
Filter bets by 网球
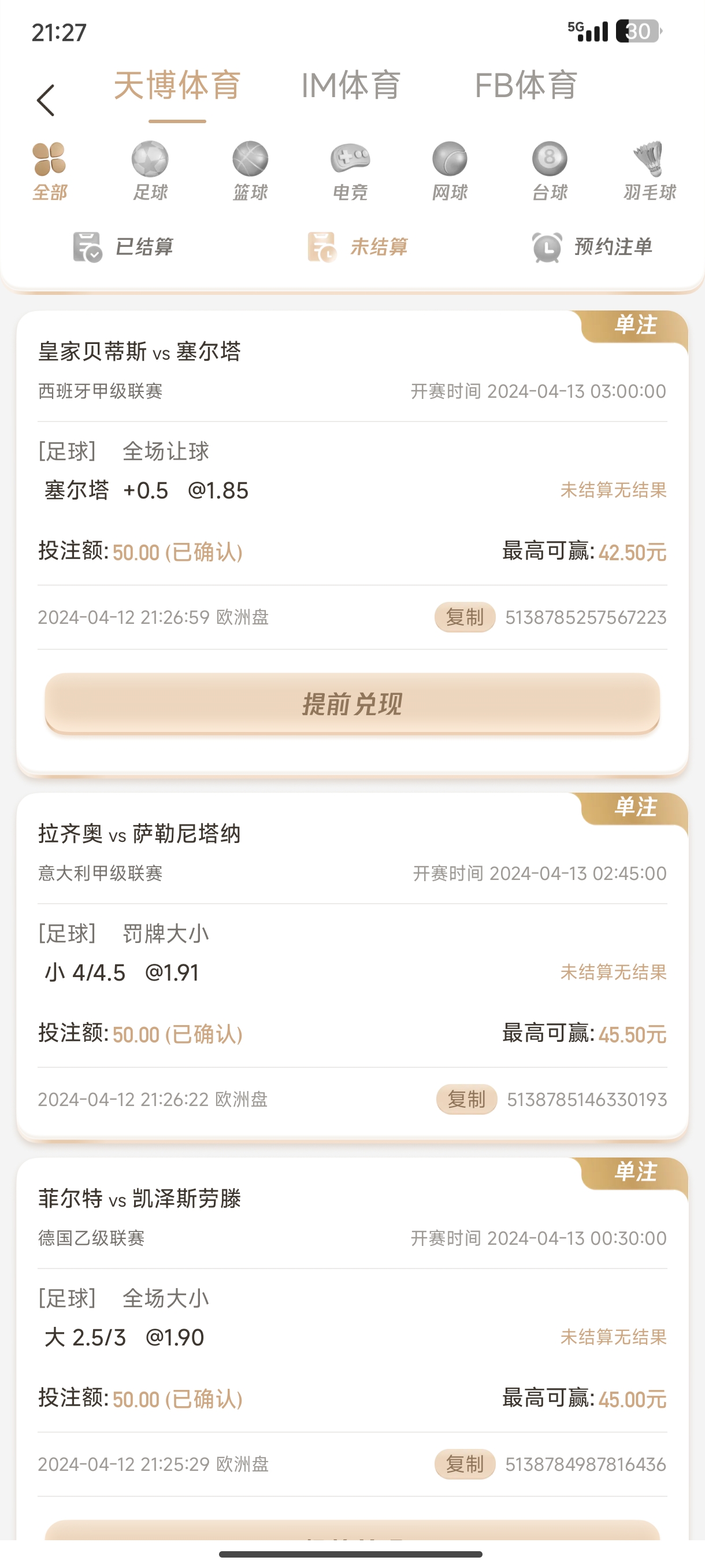(x=450, y=171)
